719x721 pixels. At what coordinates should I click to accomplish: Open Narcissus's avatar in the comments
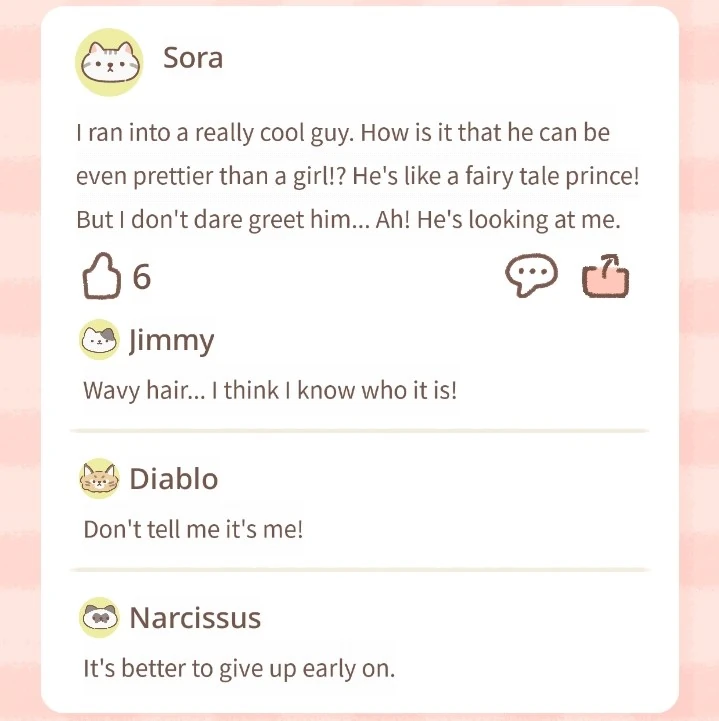point(99,617)
